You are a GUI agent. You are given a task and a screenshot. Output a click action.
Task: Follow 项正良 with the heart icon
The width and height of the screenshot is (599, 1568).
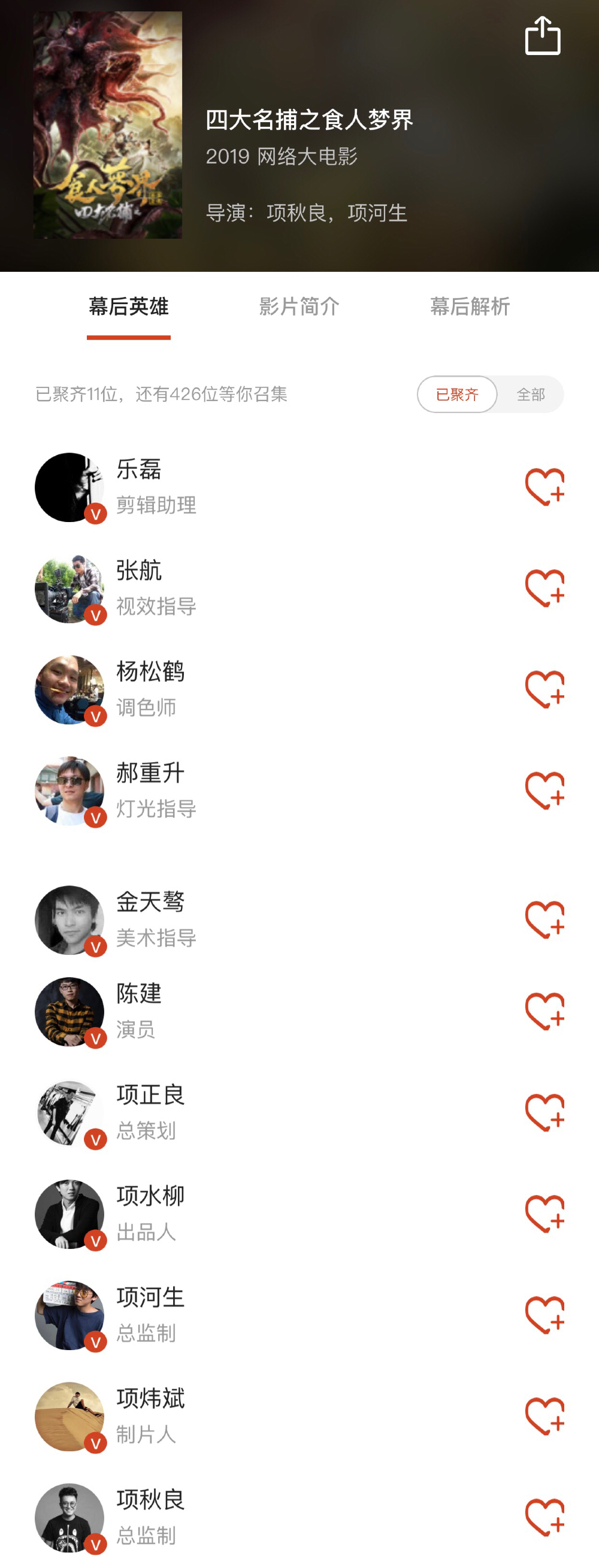coord(544,1112)
